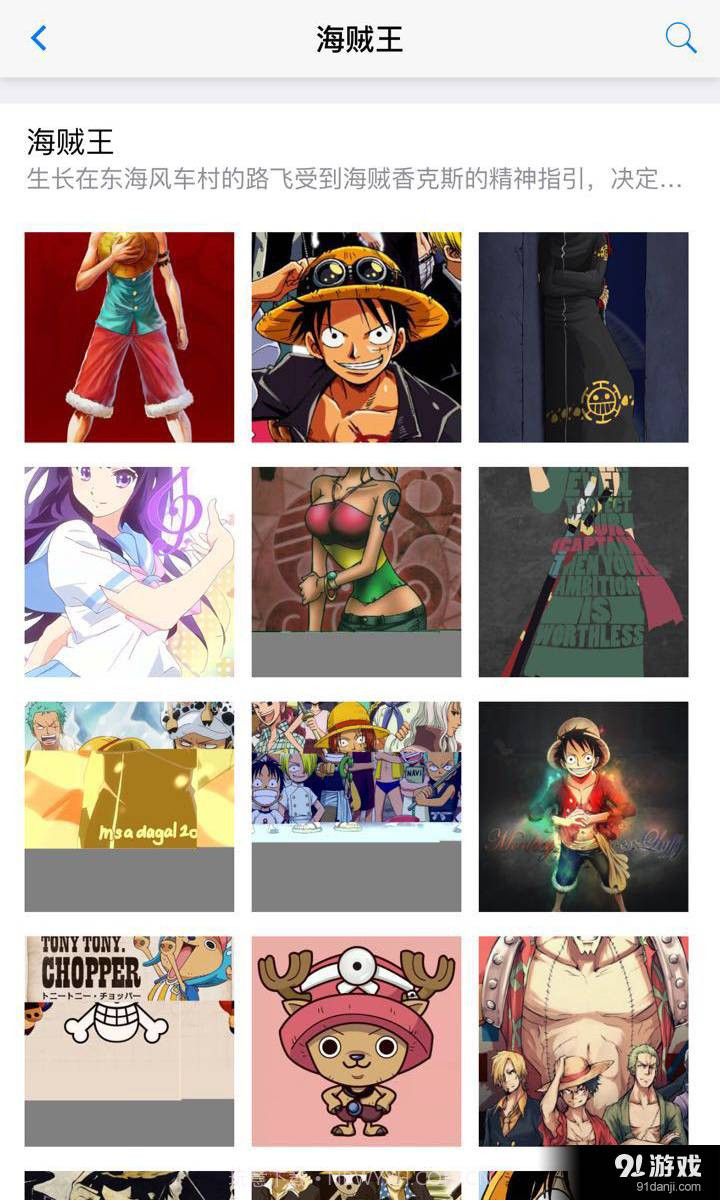Open the Sanji, Luffy and Zoro wallpaper
Viewport: 720px width, 1200px height.
pos(583,1040)
